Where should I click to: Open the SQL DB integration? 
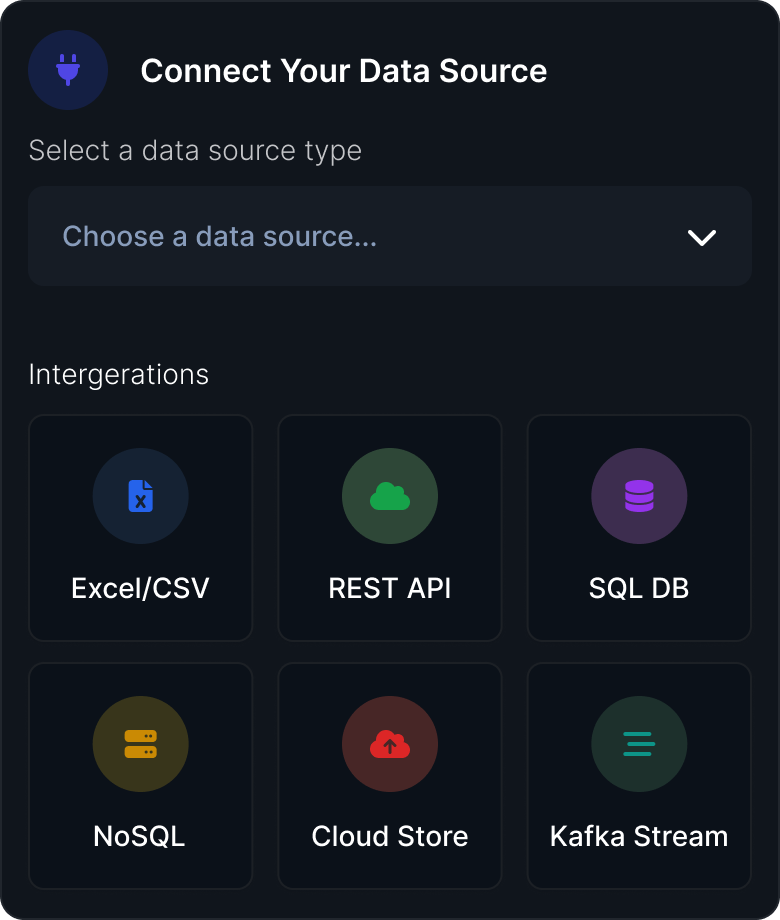point(639,528)
